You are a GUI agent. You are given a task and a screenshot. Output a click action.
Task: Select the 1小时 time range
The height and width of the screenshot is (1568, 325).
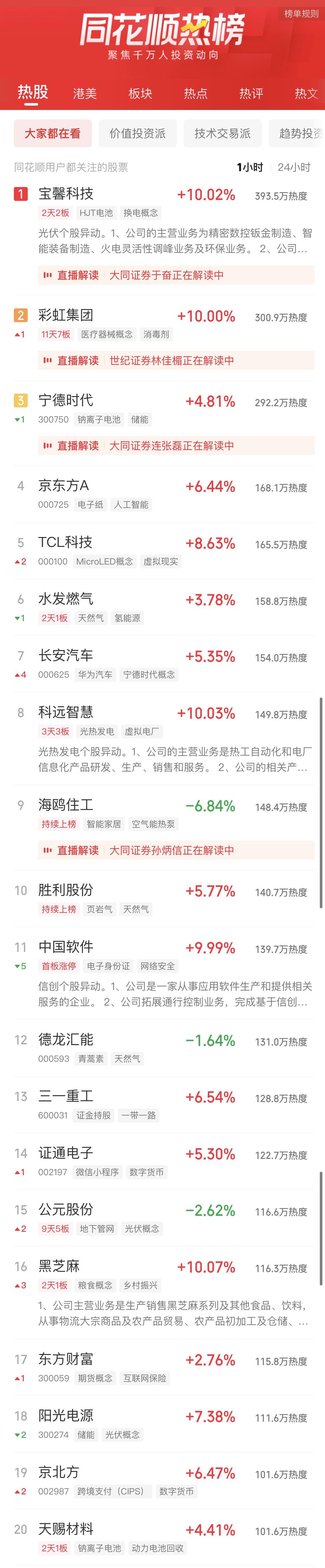[x=249, y=167]
